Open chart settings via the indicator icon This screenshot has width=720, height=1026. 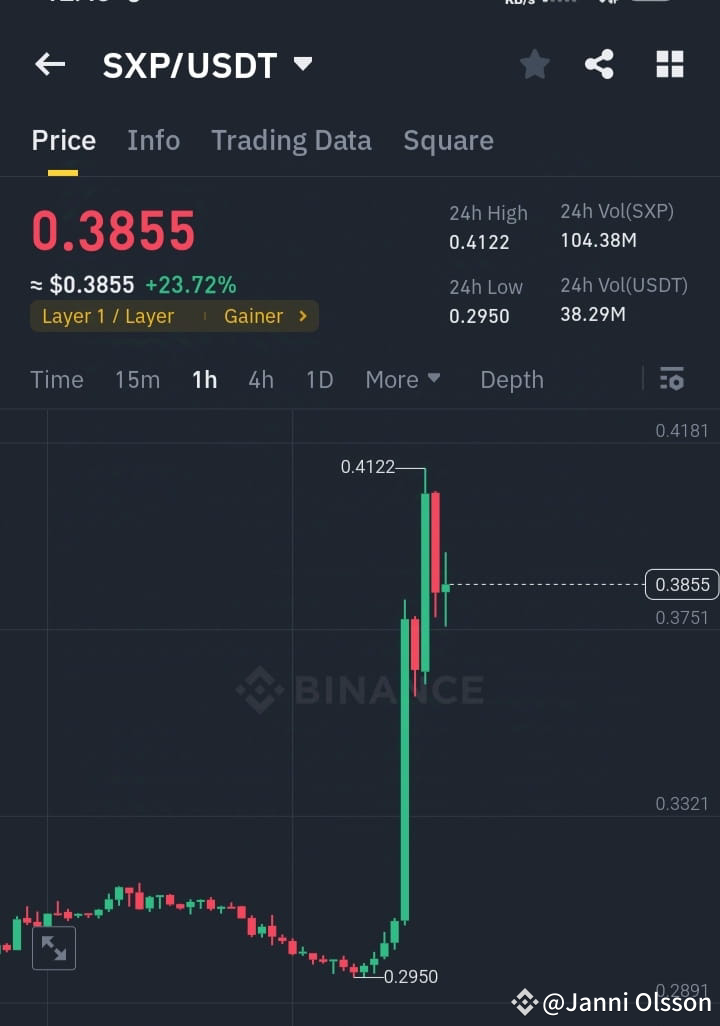tap(671, 380)
